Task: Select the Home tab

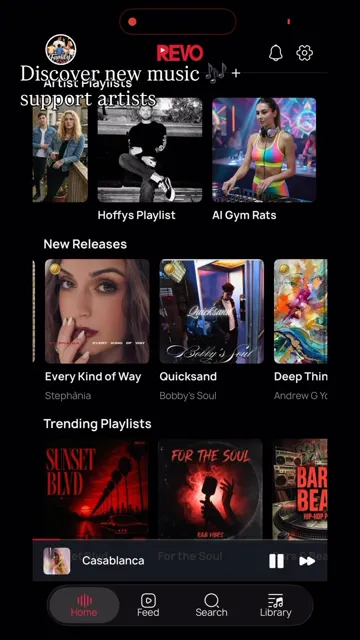Action: coord(84,605)
